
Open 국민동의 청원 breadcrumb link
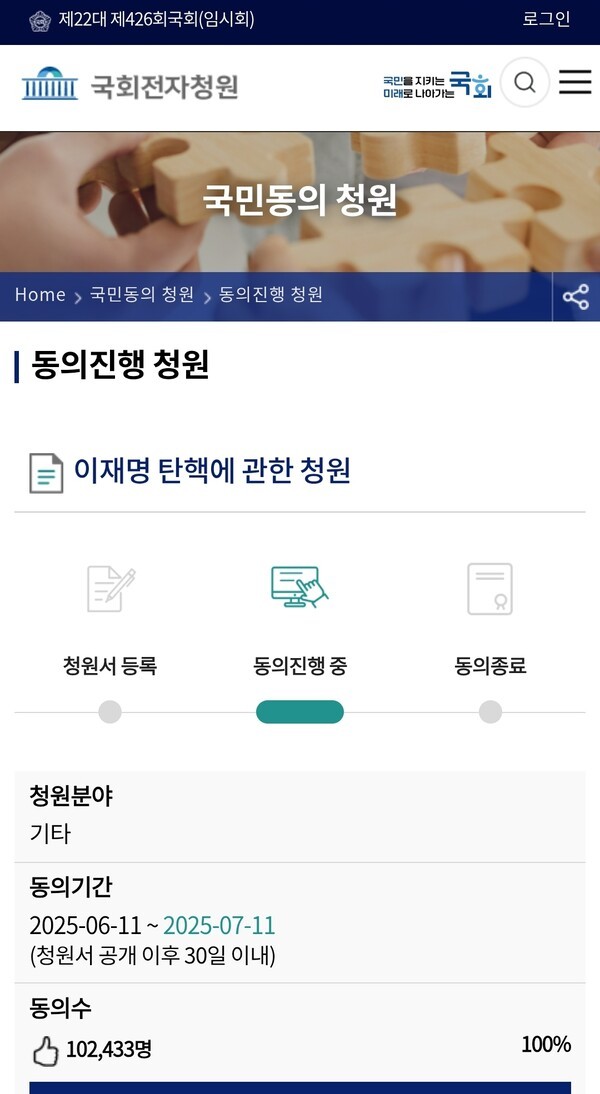[x=142, y=295]
